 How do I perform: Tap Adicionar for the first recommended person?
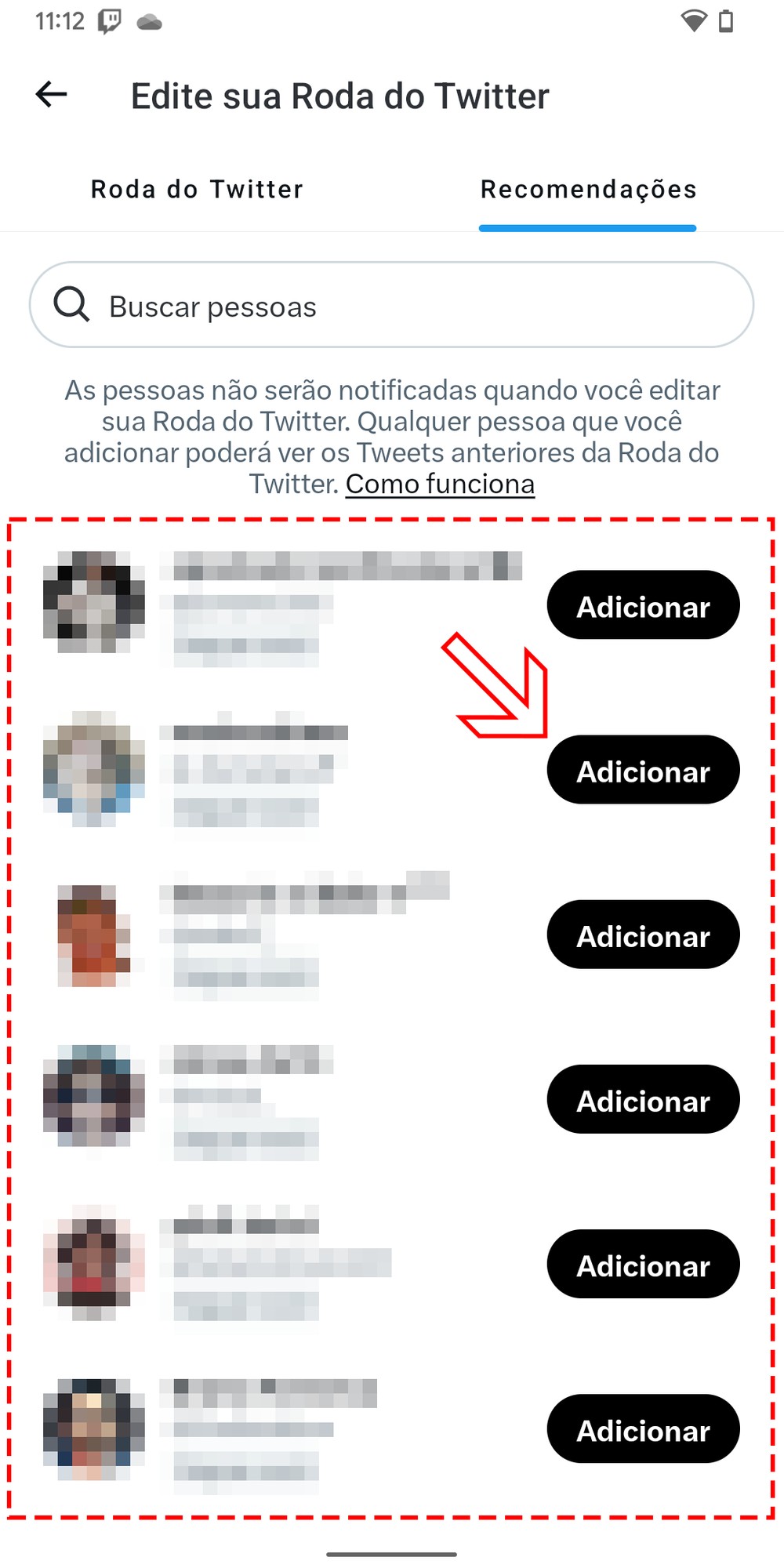coord(643,605)
